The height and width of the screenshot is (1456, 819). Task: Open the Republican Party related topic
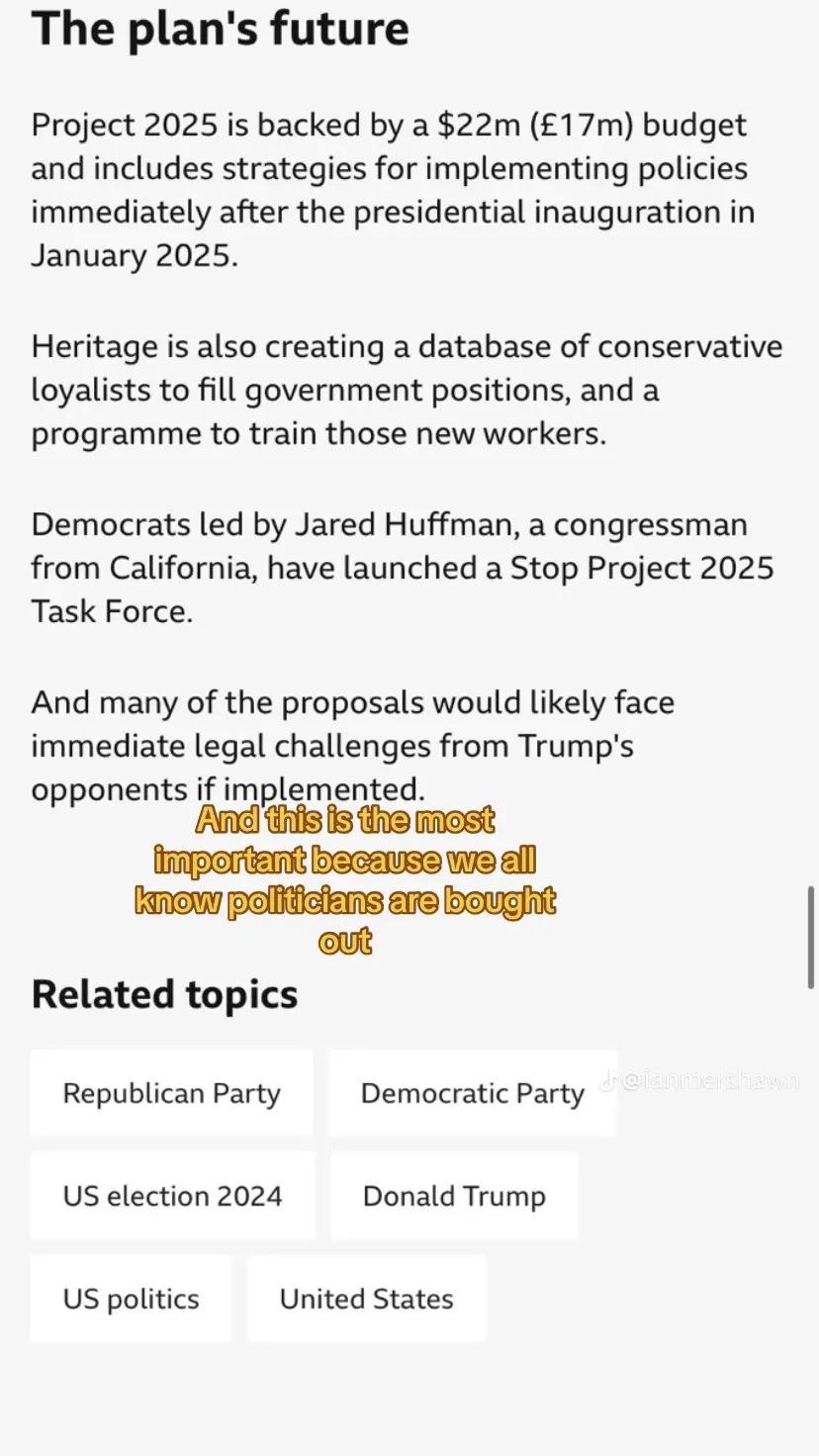pyautogui.click(x=171, y=1093)
